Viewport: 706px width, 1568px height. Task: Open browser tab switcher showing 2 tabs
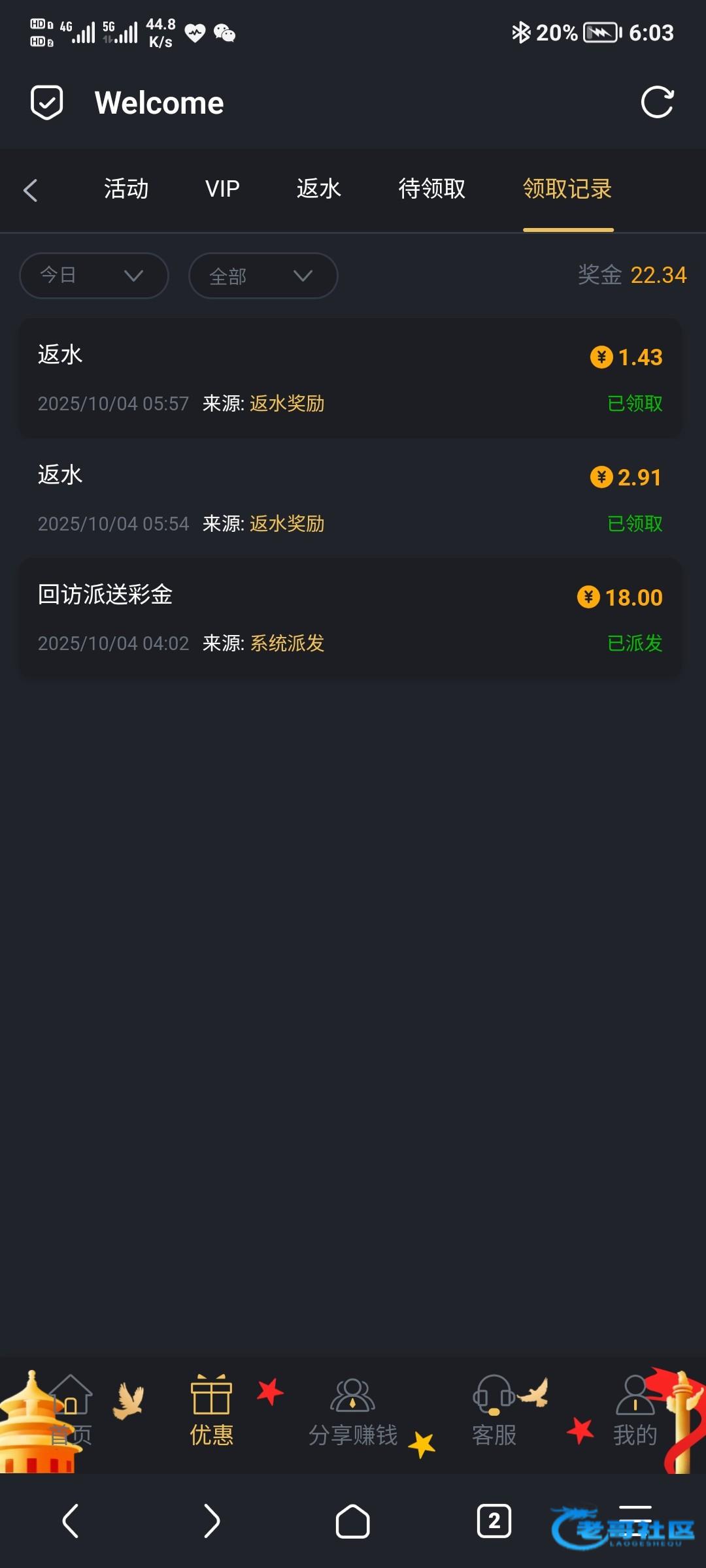pyautogui.click(x=494, y=1521)
